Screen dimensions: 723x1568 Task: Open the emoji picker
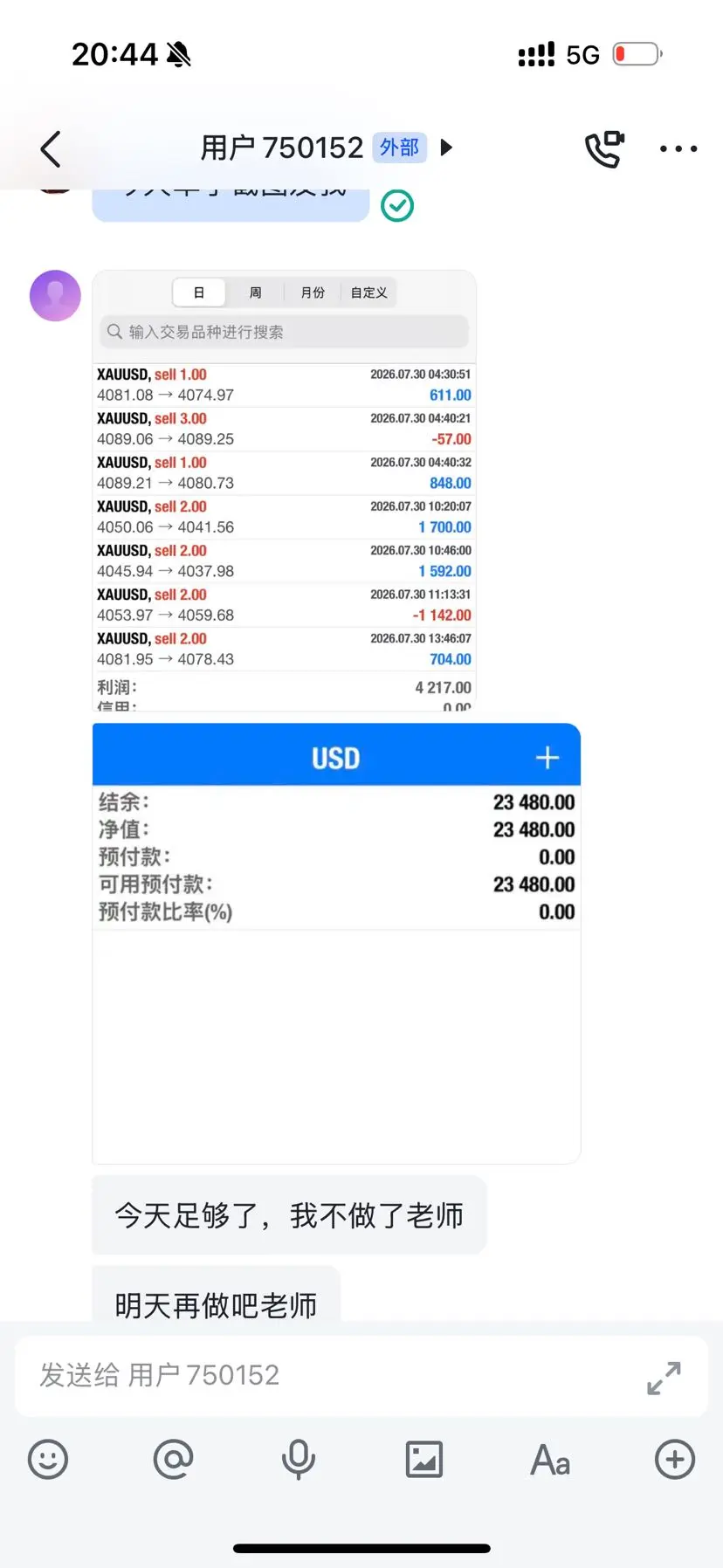point(48,1459)
